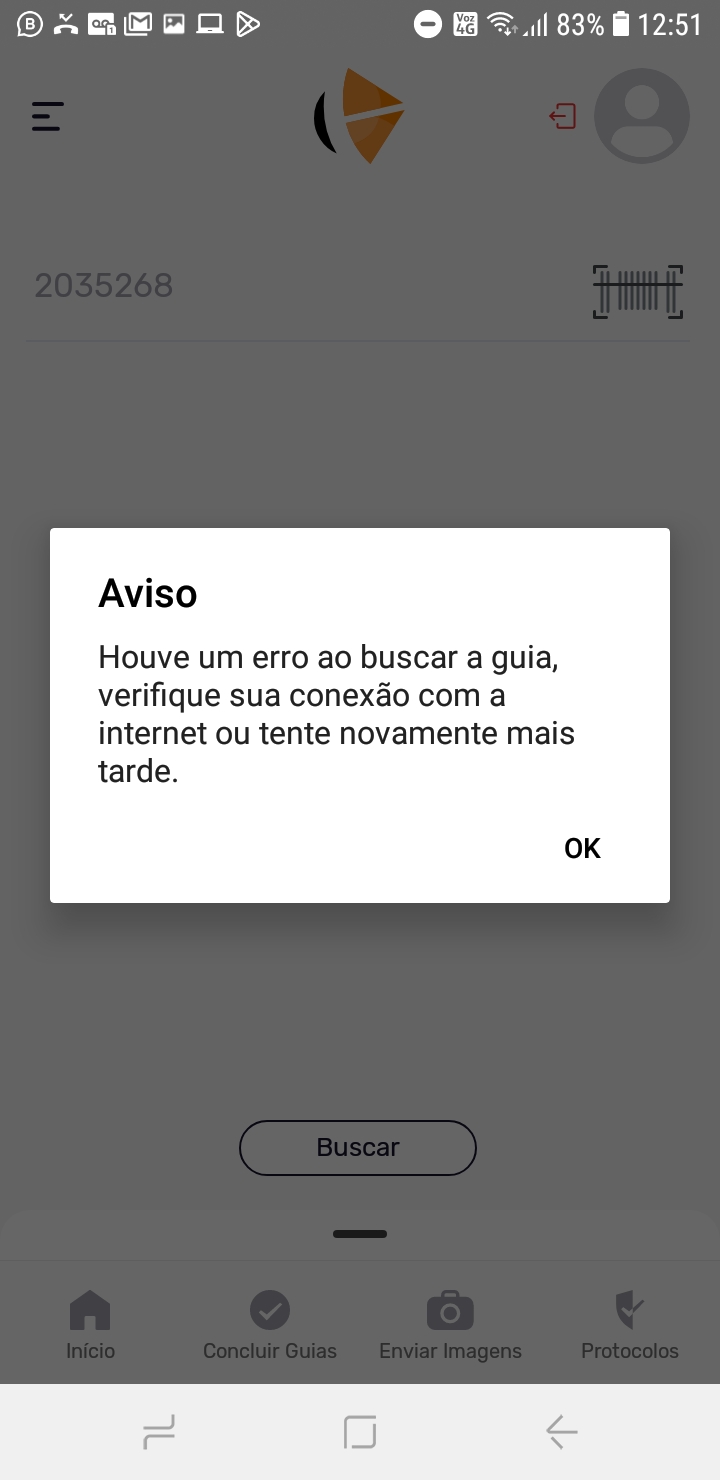Viewport: 720px width, 1480px height.
Task: Open the Enviar Imagens tab
Action: pos(450,1325)
